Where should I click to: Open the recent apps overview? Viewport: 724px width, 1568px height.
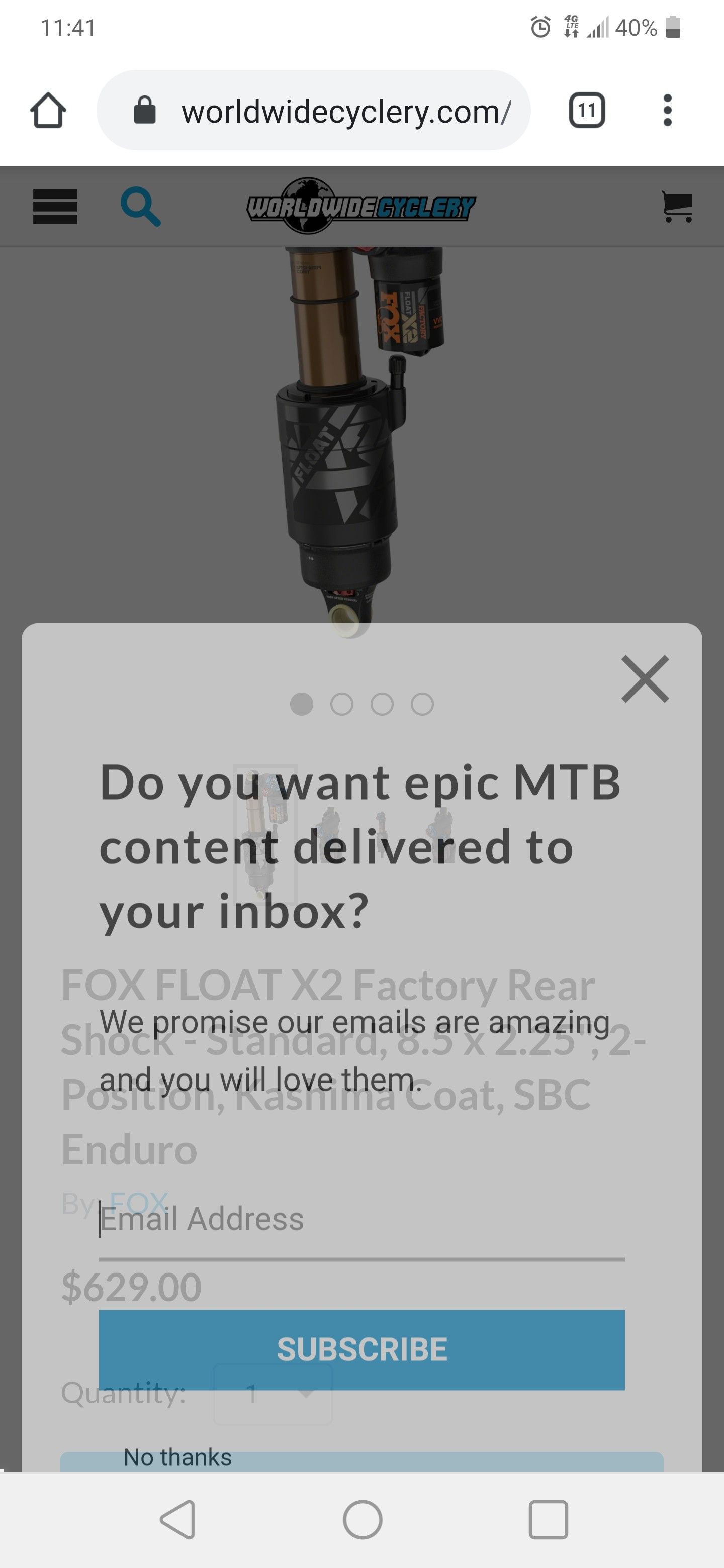[548, 1520]
